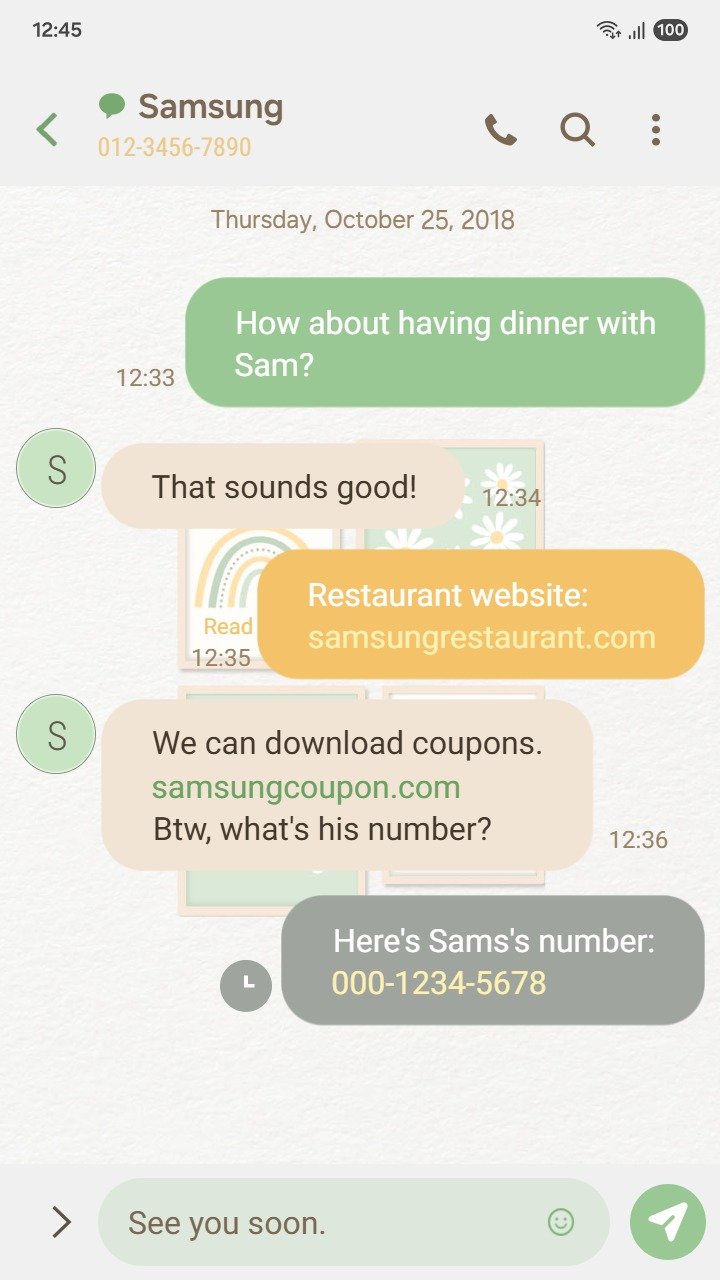Open the three-dot overflow menu
Image resolution: width=720 pixels, height=1280 pixels.
(x=655, y=130)
